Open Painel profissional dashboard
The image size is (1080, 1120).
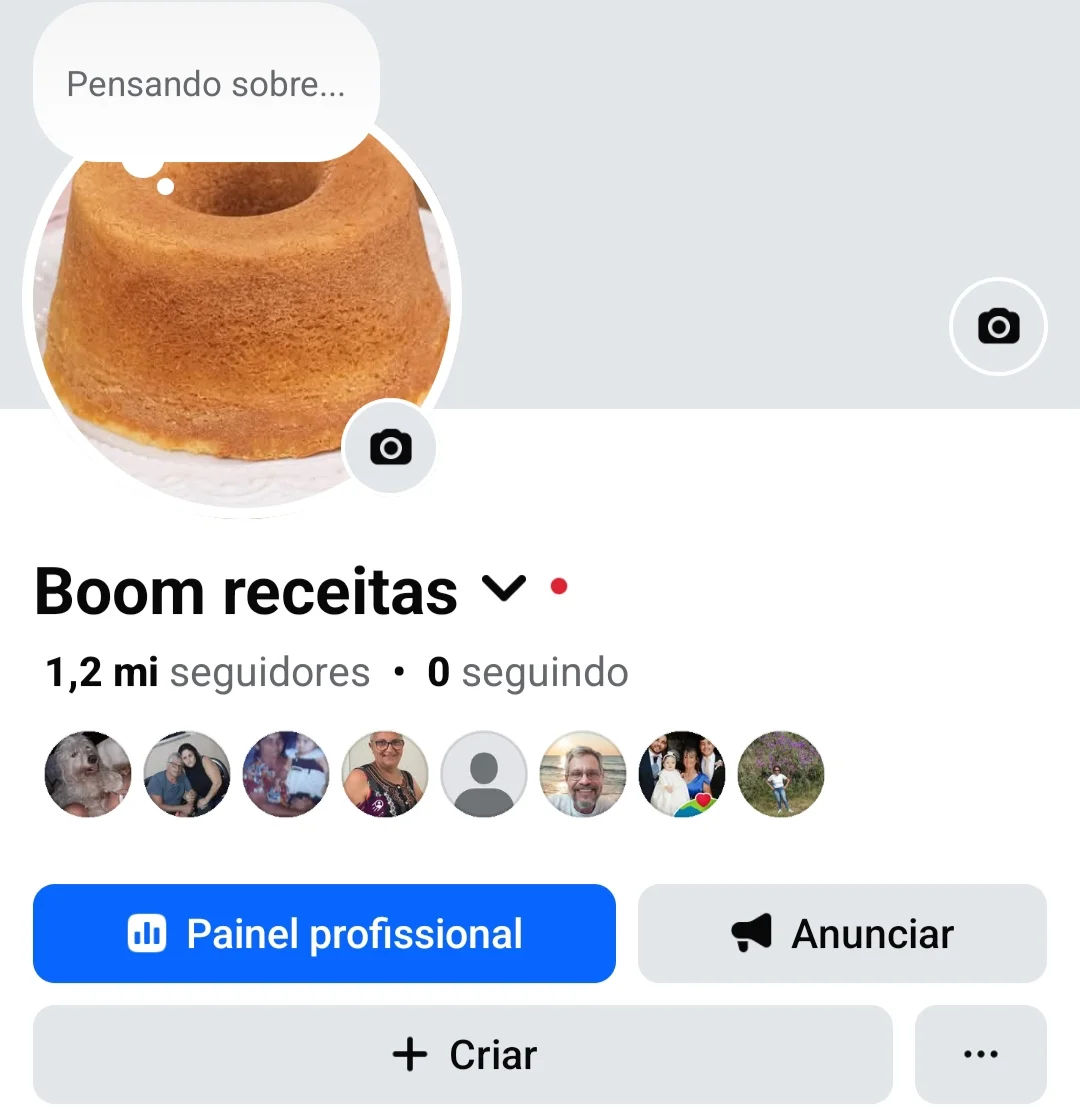(x=324, y=933)
